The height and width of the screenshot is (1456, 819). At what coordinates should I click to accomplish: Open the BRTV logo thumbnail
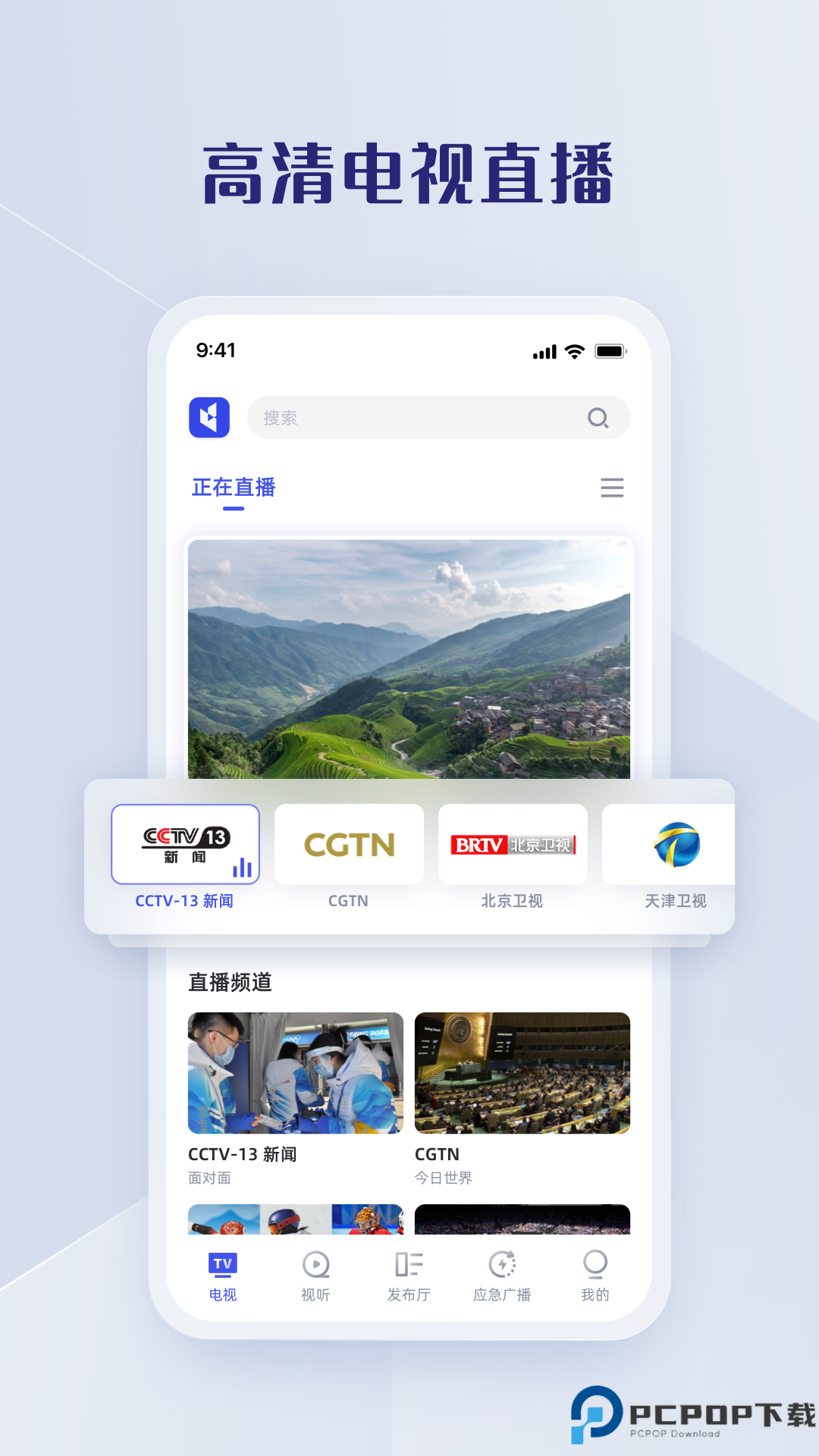coord(513,844)
